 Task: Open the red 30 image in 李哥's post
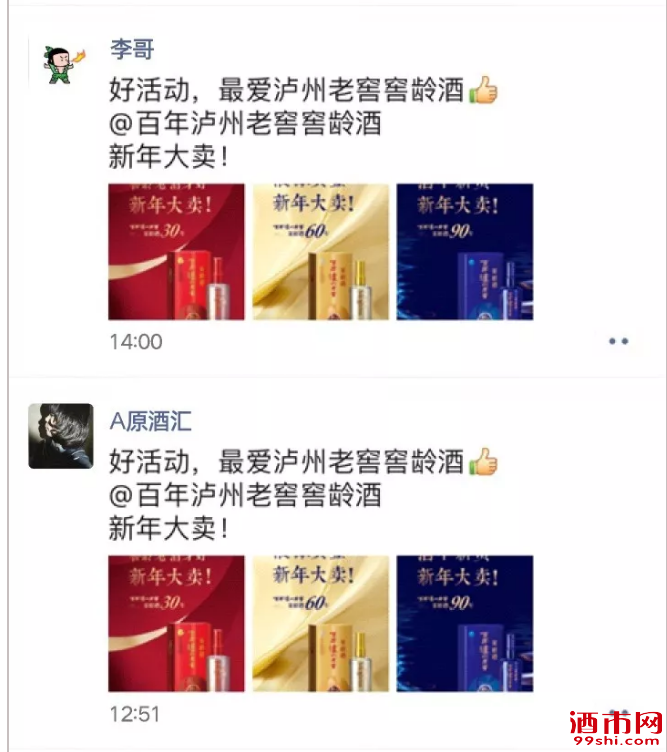tap(176, 251)
